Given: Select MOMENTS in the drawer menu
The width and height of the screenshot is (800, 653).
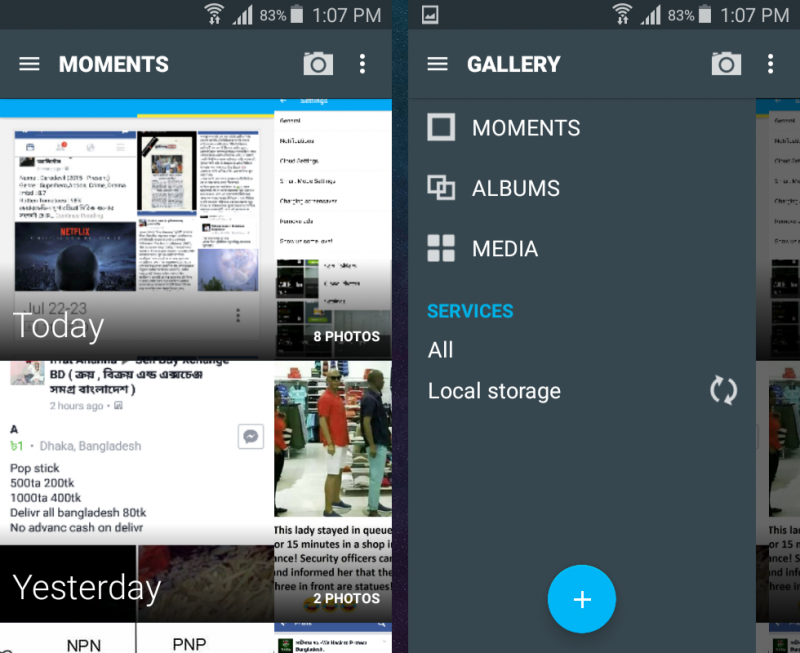Looking at the screenshot, I should [525, 128].
